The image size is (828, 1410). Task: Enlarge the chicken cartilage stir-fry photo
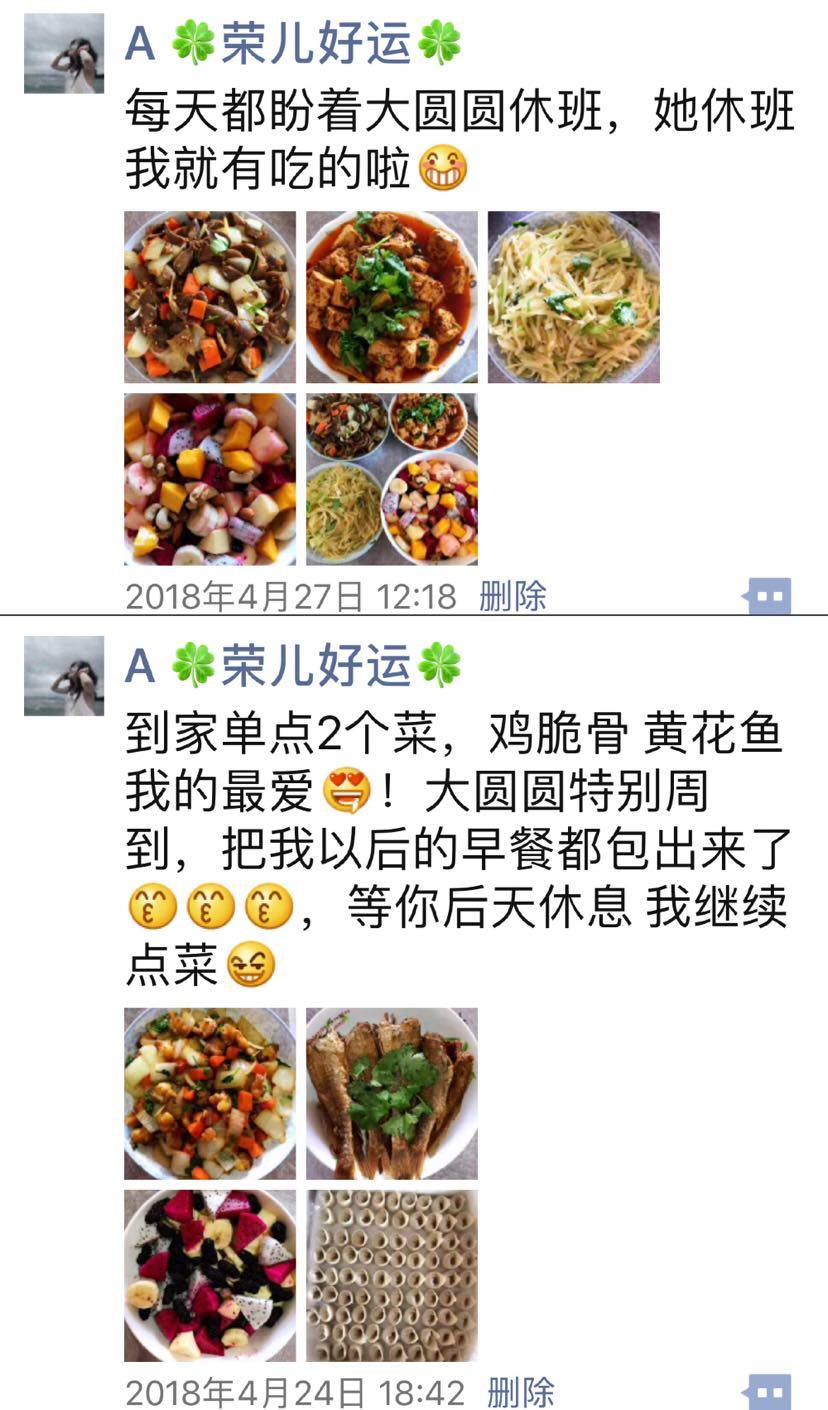(x=210, y=1093)
